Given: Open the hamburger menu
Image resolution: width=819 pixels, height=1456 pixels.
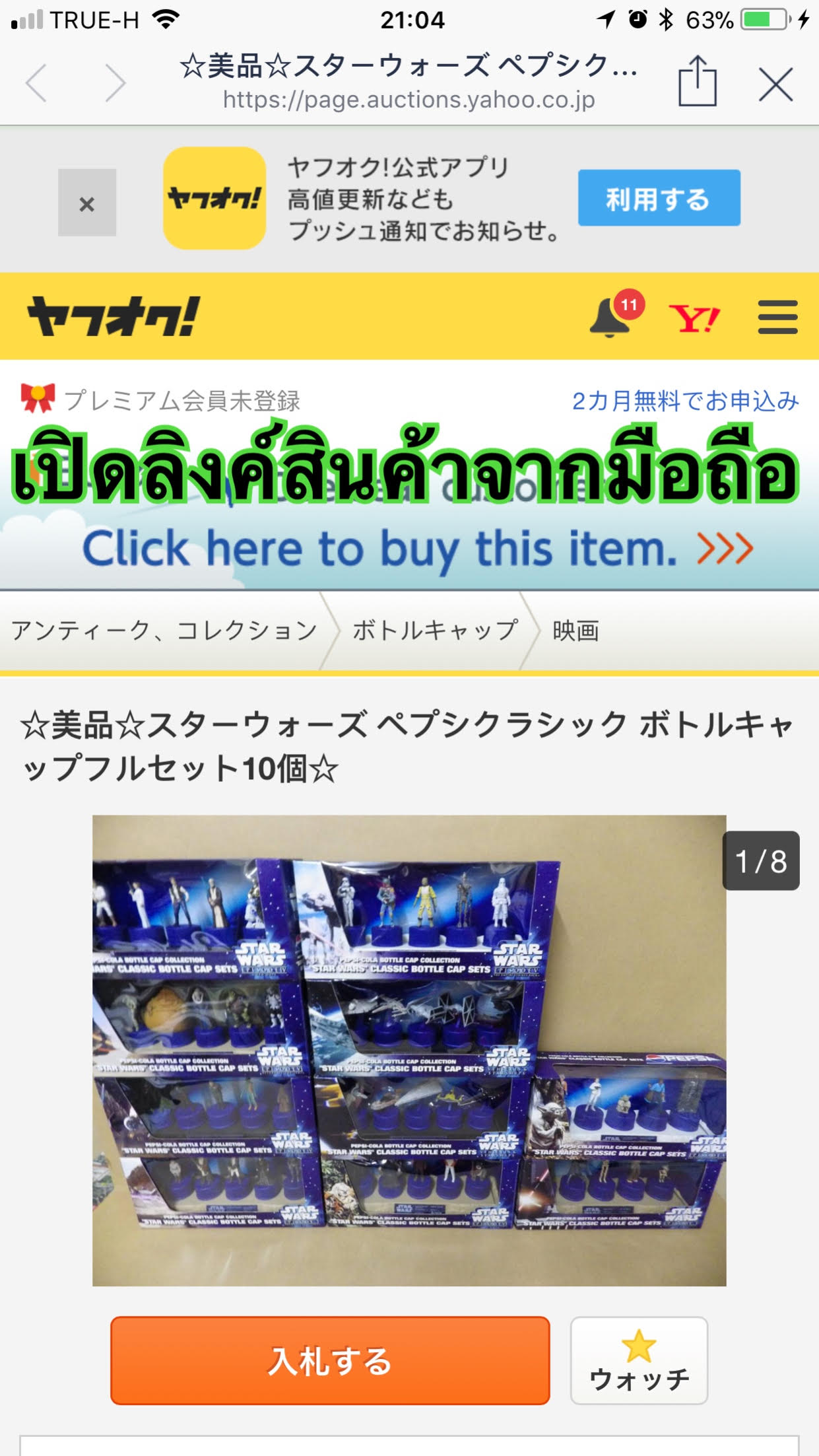Looking at the screenshot, I should click(777, 318).
